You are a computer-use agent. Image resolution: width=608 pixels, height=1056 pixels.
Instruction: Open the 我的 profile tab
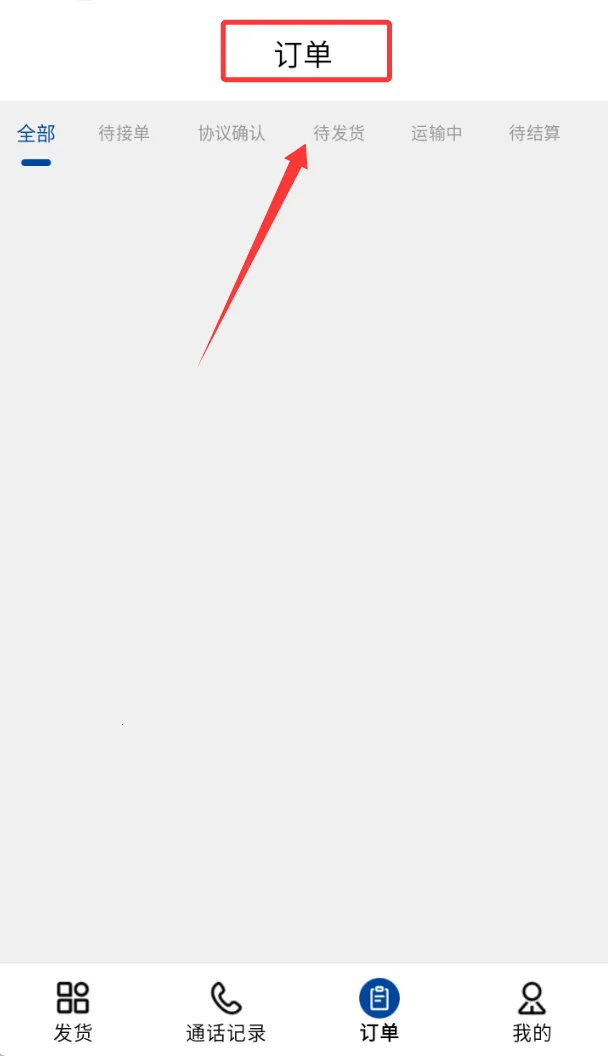tap(532, 1010)
